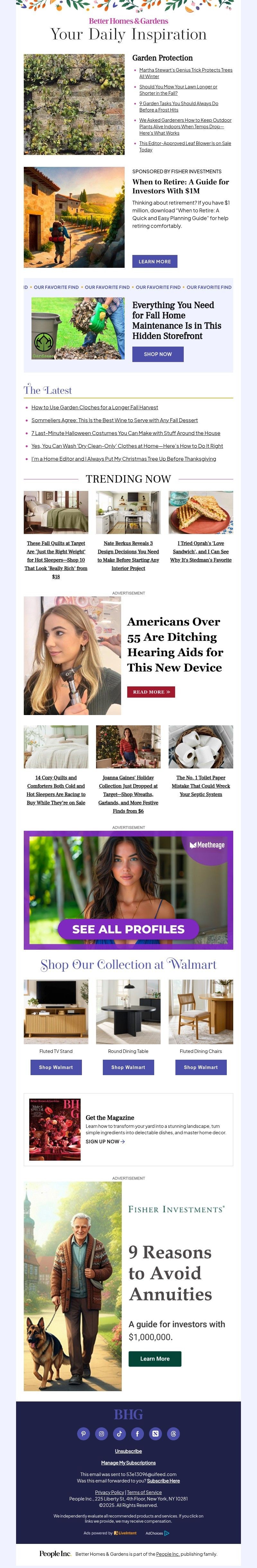
Task: Shop Walmart for the Round Dining Table
Action: point(128,1067)
